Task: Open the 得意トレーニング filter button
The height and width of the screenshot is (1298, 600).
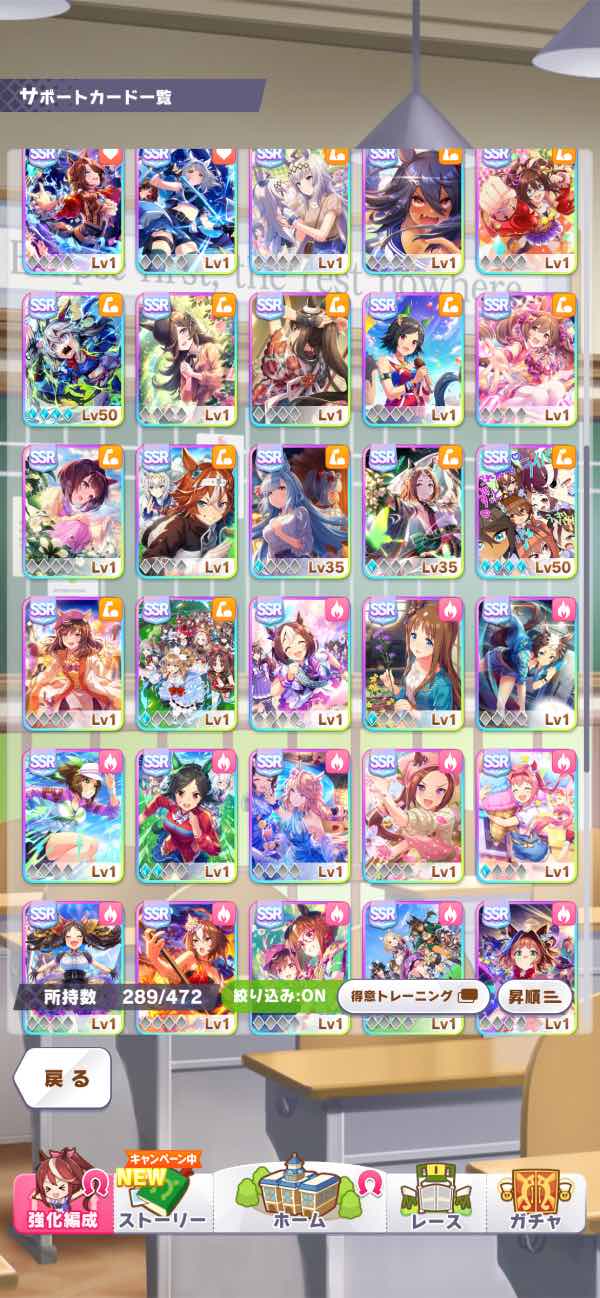Action: tap(413, 996)
